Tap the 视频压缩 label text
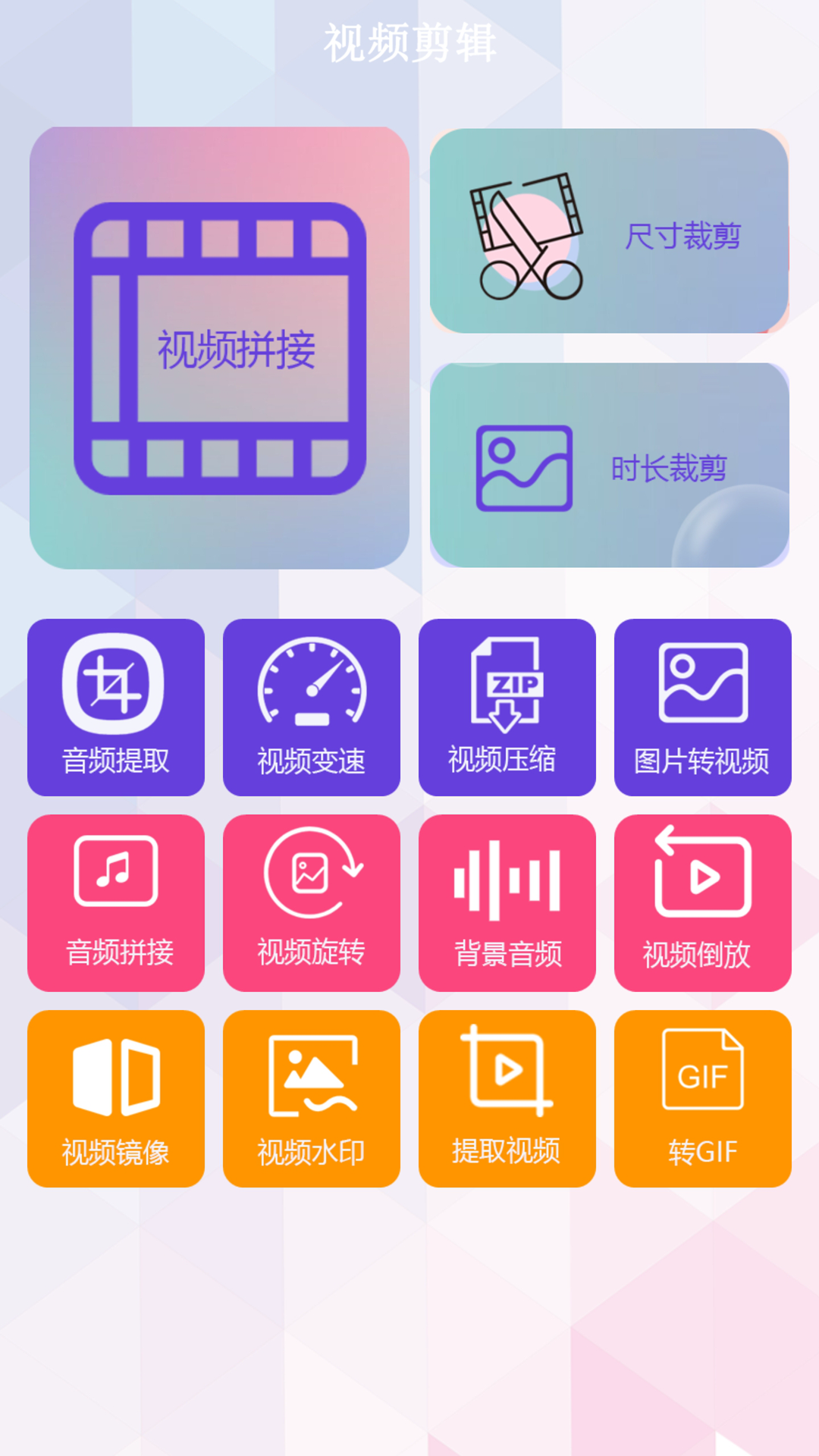The image size is (819, 1456). (x=507, y=756)
